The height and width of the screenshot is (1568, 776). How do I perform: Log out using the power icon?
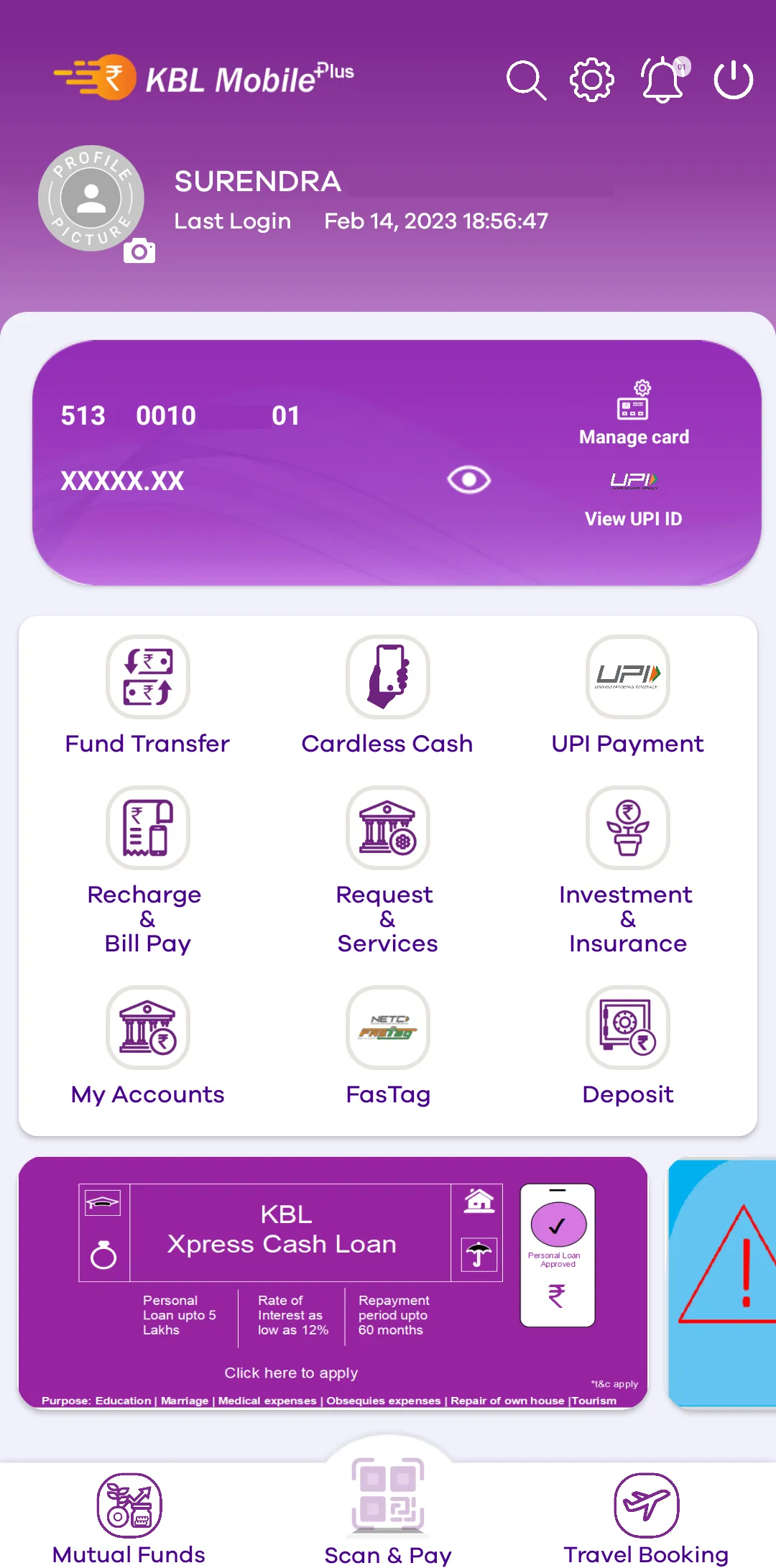point(733,80)
